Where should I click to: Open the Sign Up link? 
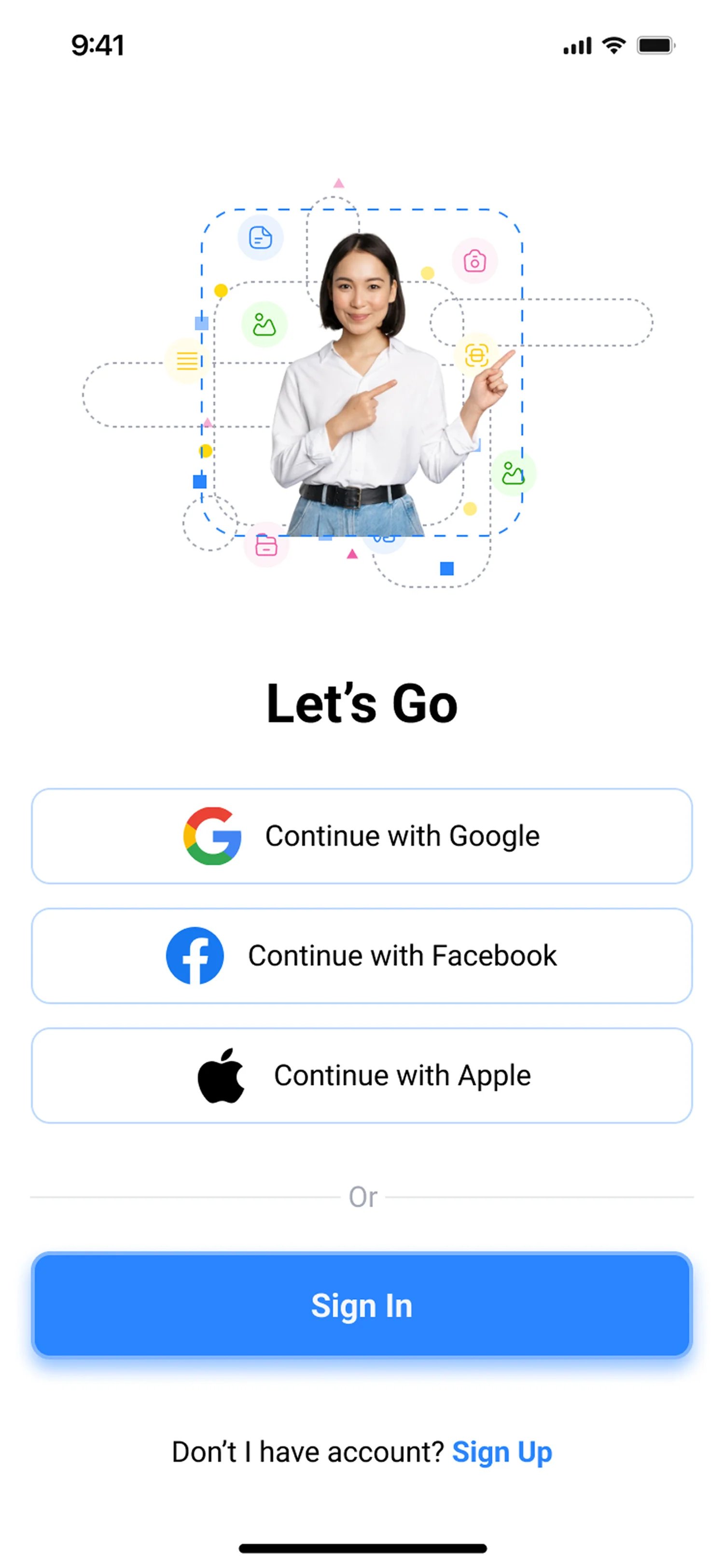[x=502, y=1452]
